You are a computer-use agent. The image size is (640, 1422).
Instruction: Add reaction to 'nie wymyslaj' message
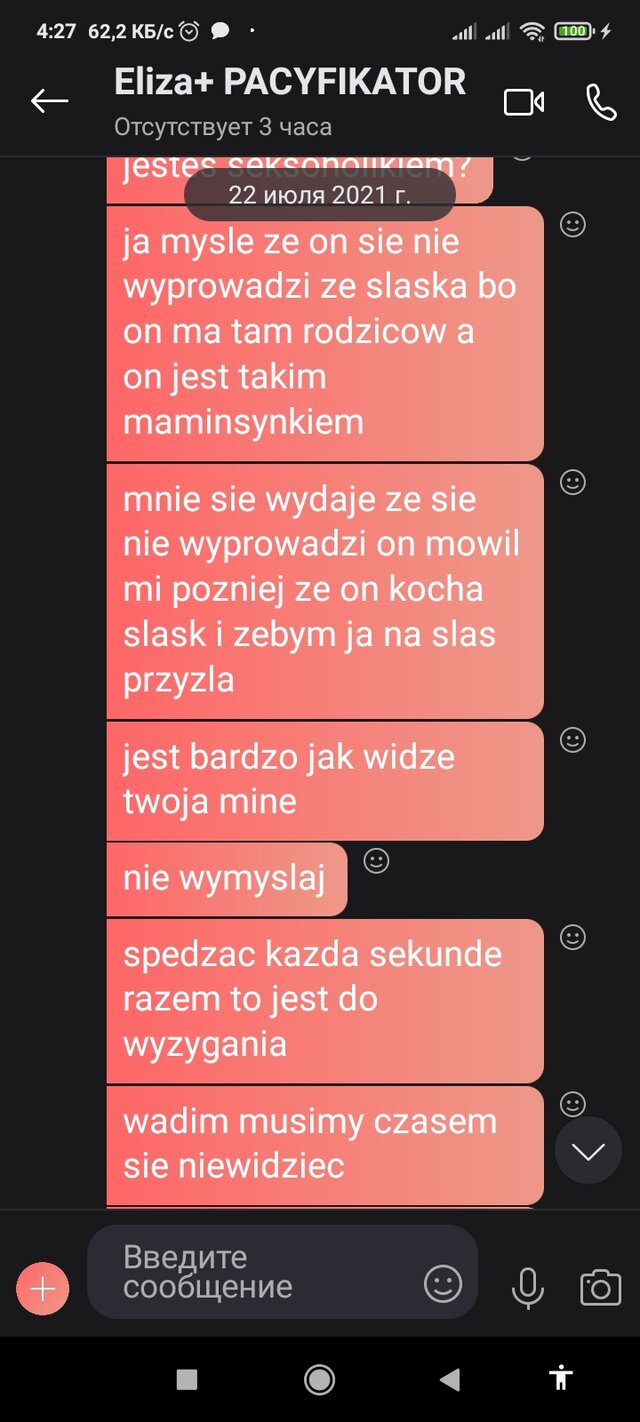point(376,860)
